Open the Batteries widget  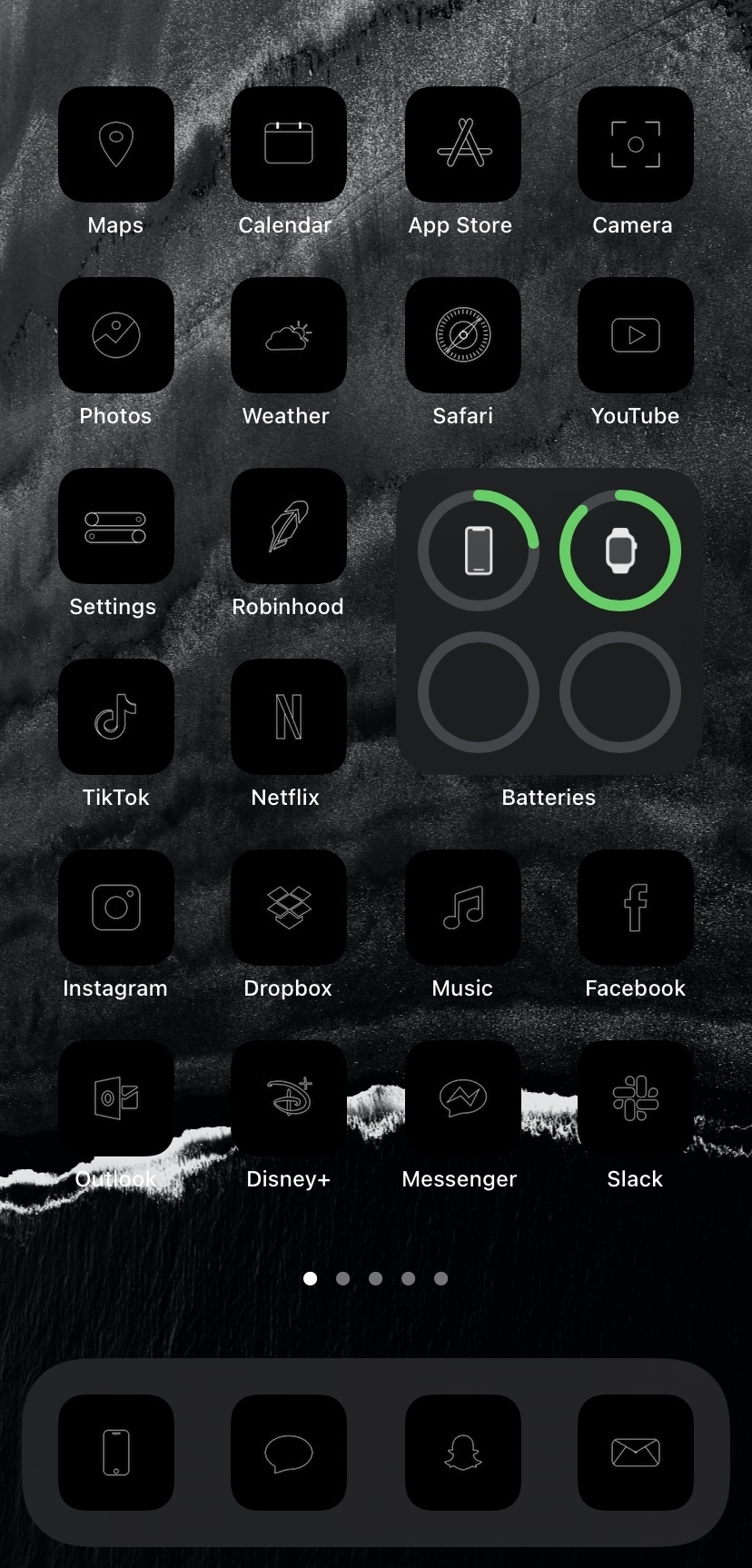[549, 621]
